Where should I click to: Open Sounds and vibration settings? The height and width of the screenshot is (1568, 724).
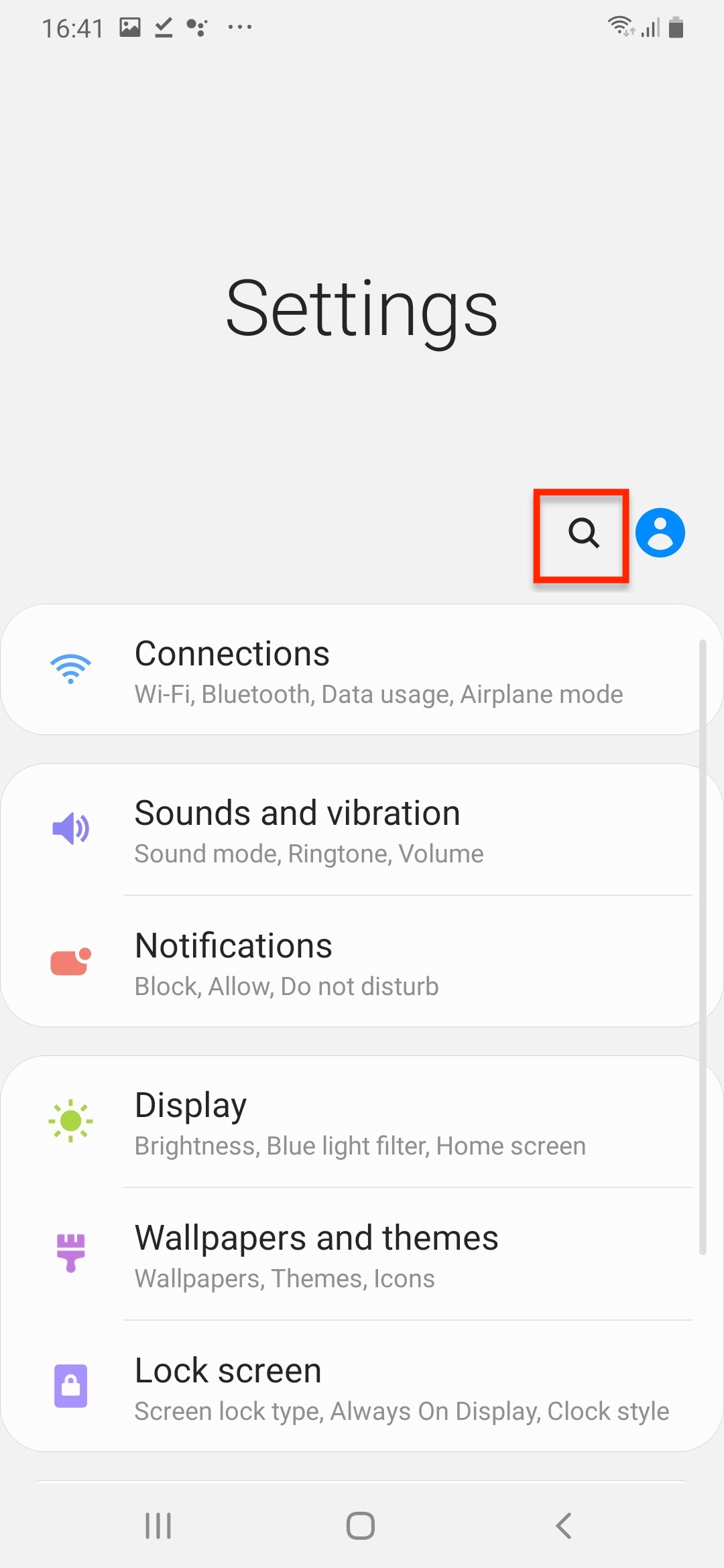tap(362, 830)
